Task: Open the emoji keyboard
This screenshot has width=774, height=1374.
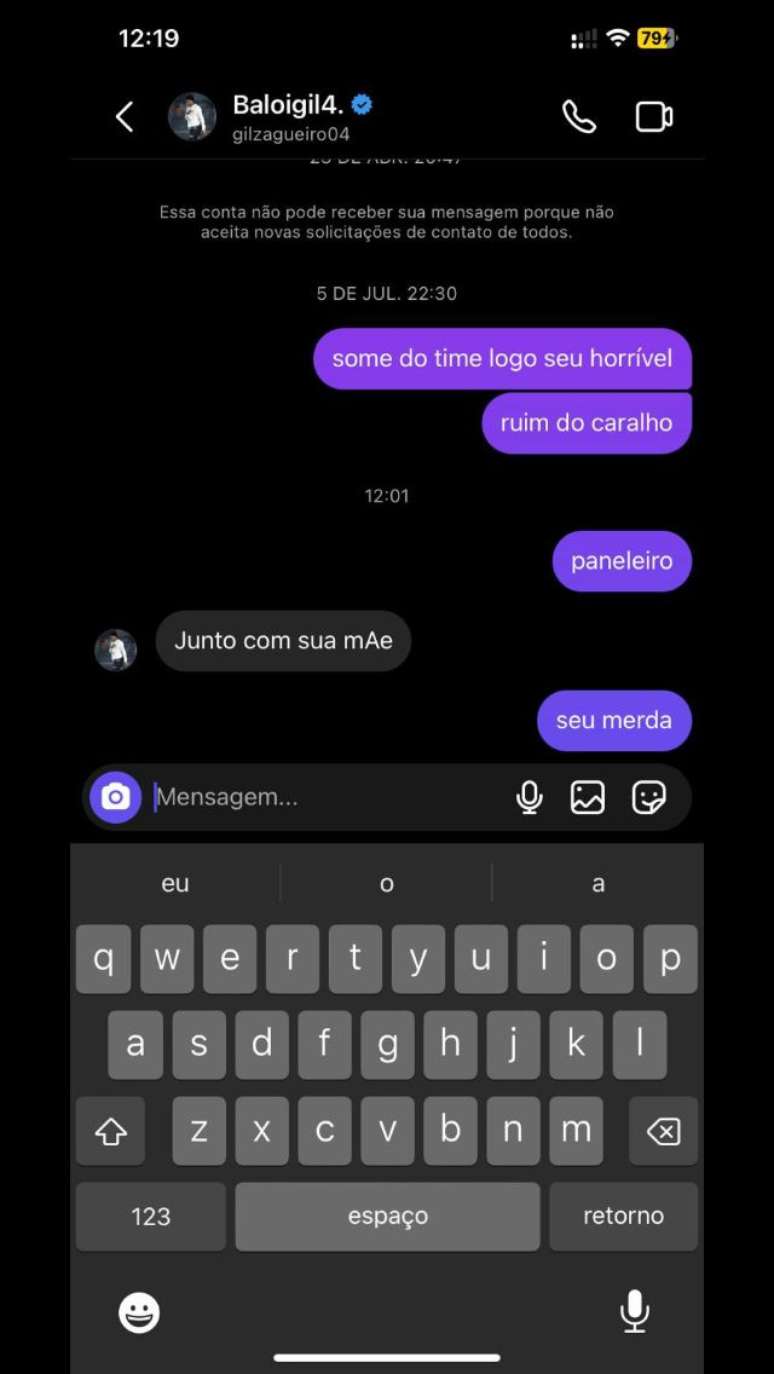Action: [x=139, y=1312]
